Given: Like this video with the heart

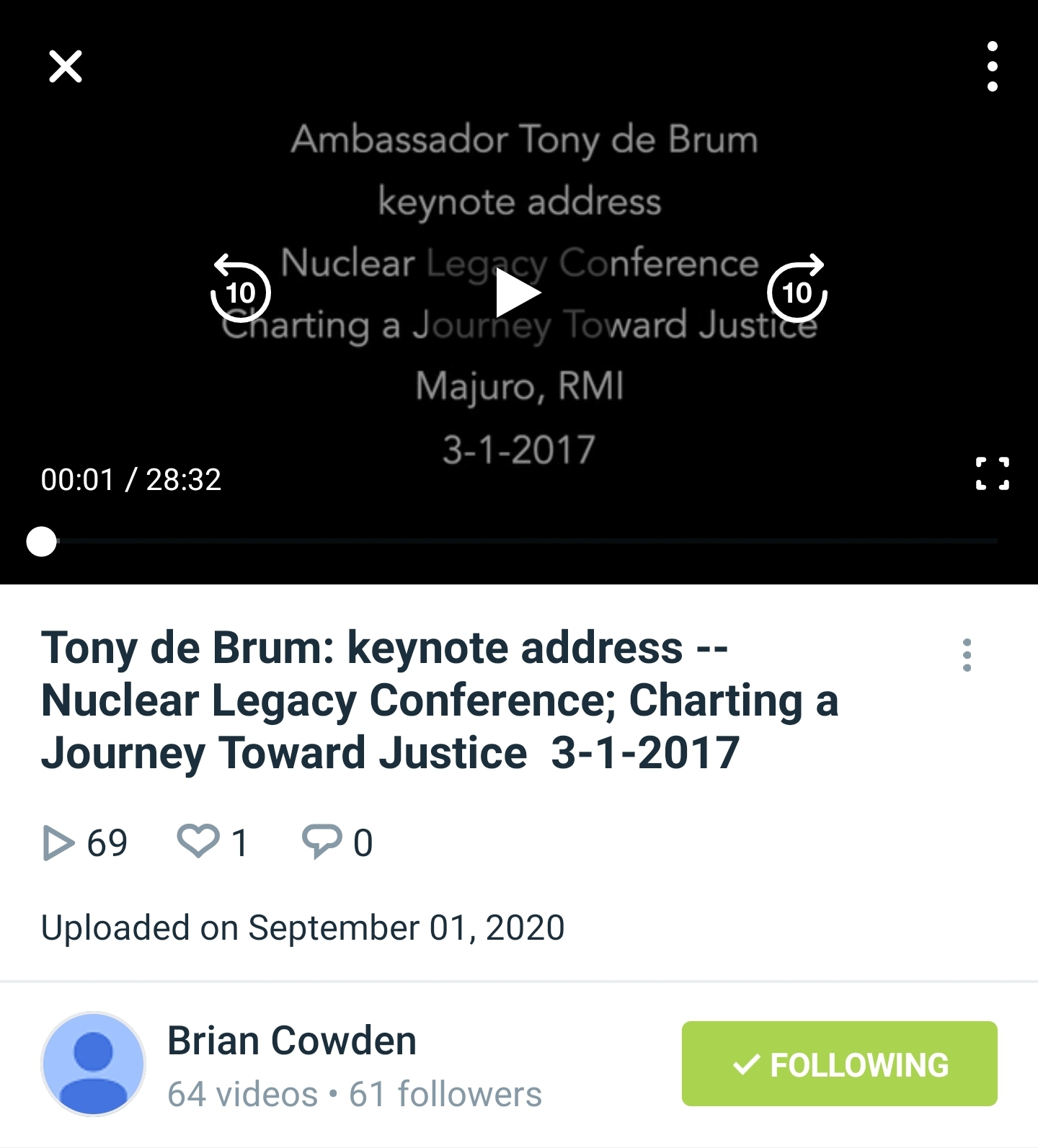Looking at the screenshot, I should pos(198,841).
